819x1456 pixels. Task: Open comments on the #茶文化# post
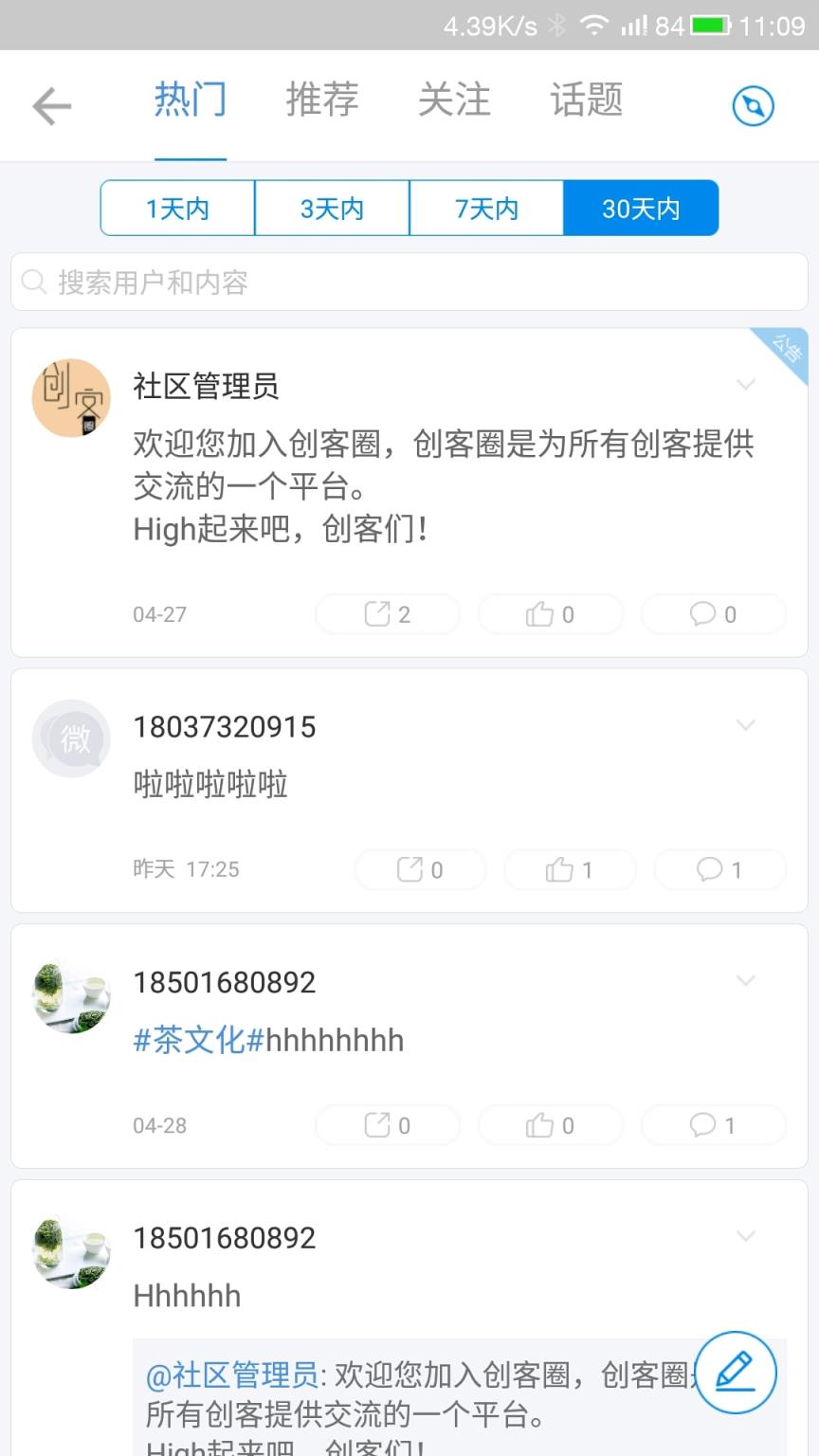coord(713,1125)
